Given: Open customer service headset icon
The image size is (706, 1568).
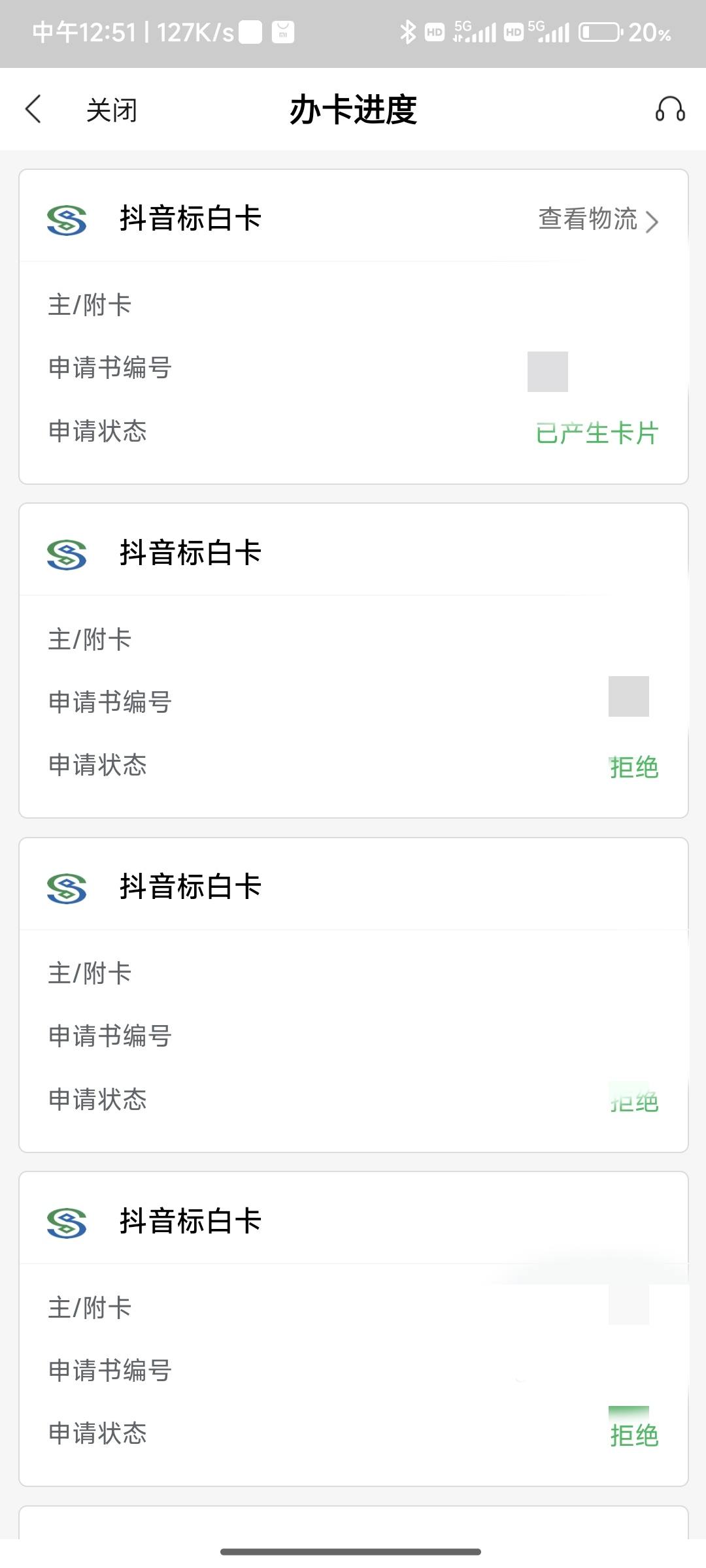Looking at the screenshot, I should click(x=670, y=109).
